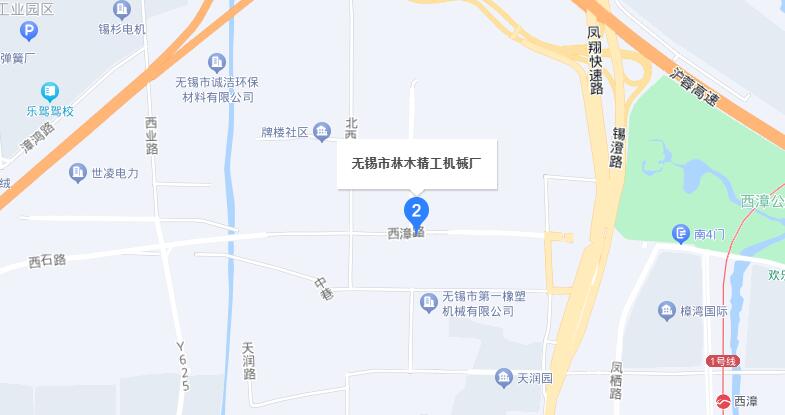Viewport: 785px width, 415px height.
Task: Open the 无锡市林木精工机械厂 info callout
Action: [x=416, y=162]
